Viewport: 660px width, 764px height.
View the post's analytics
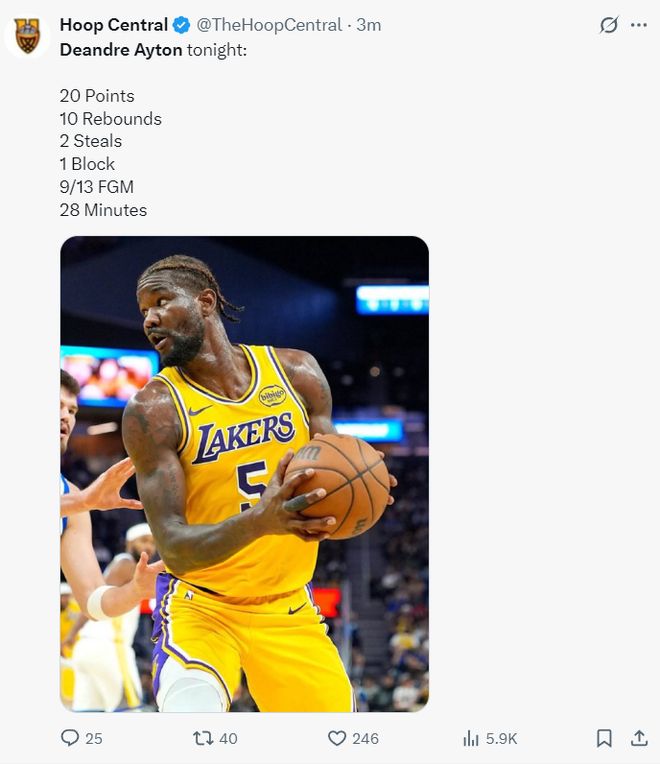point(471,738)
